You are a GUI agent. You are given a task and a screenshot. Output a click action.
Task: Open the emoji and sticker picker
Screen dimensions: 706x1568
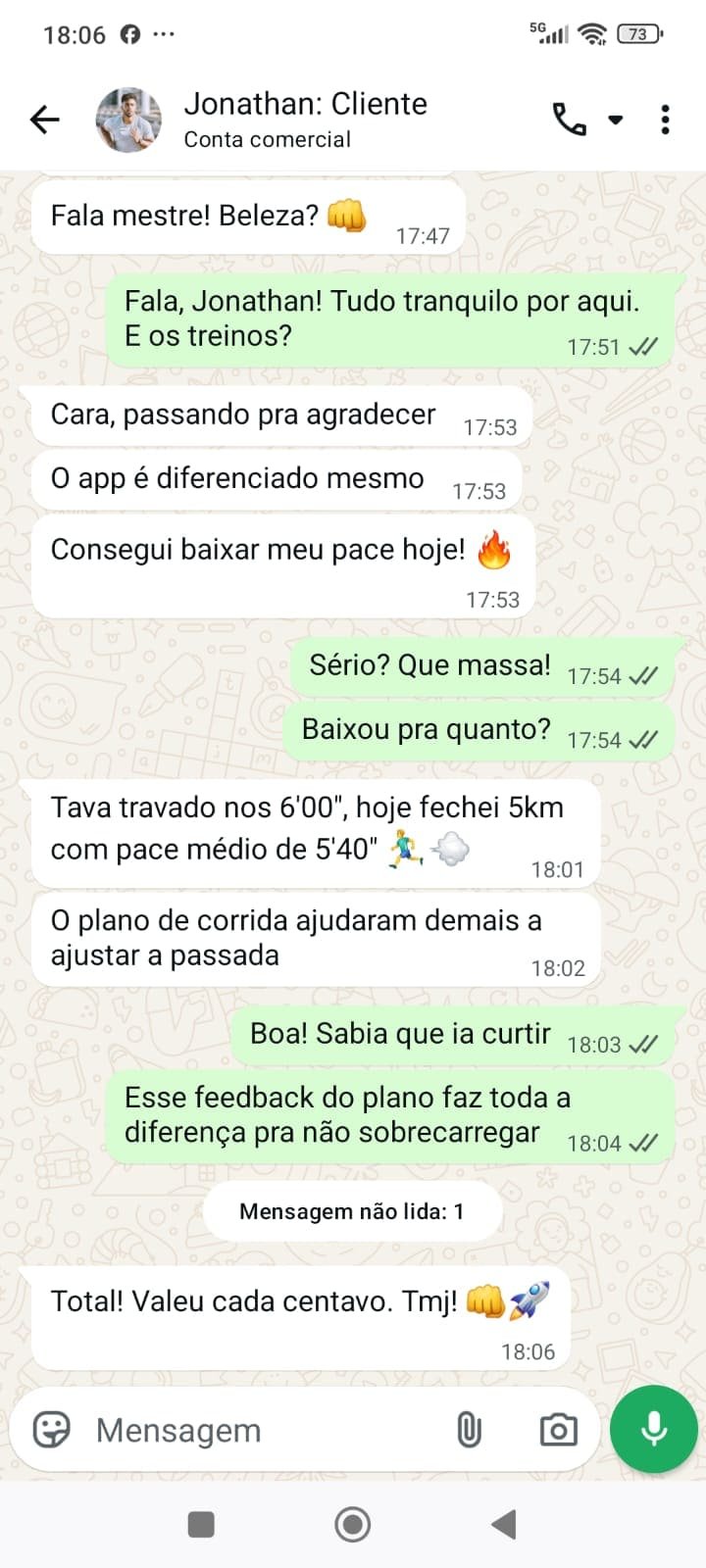(x=52, y=1430)
